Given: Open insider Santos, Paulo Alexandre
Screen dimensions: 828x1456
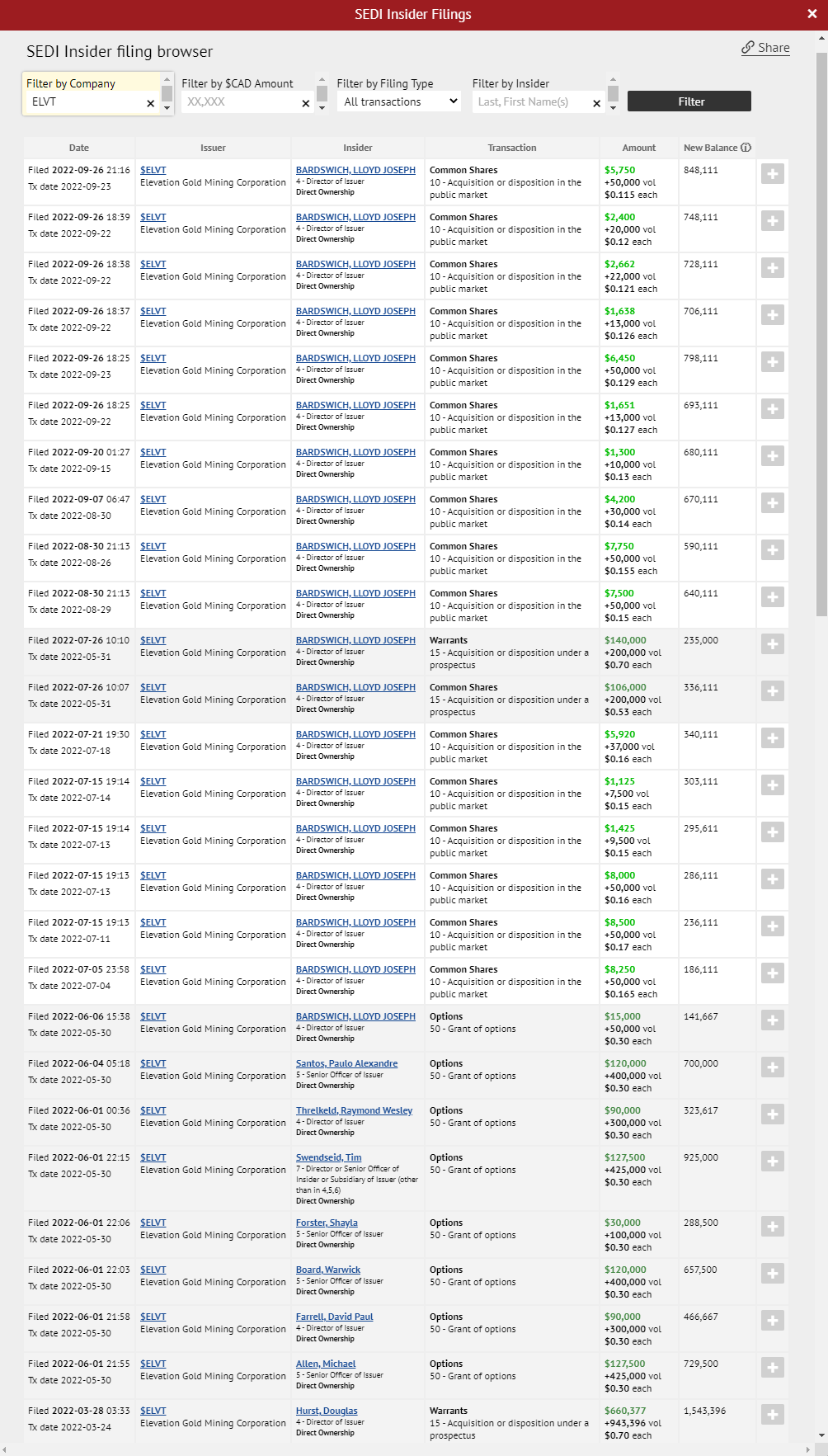Looking at the screenshot, I should point(346,1063).
